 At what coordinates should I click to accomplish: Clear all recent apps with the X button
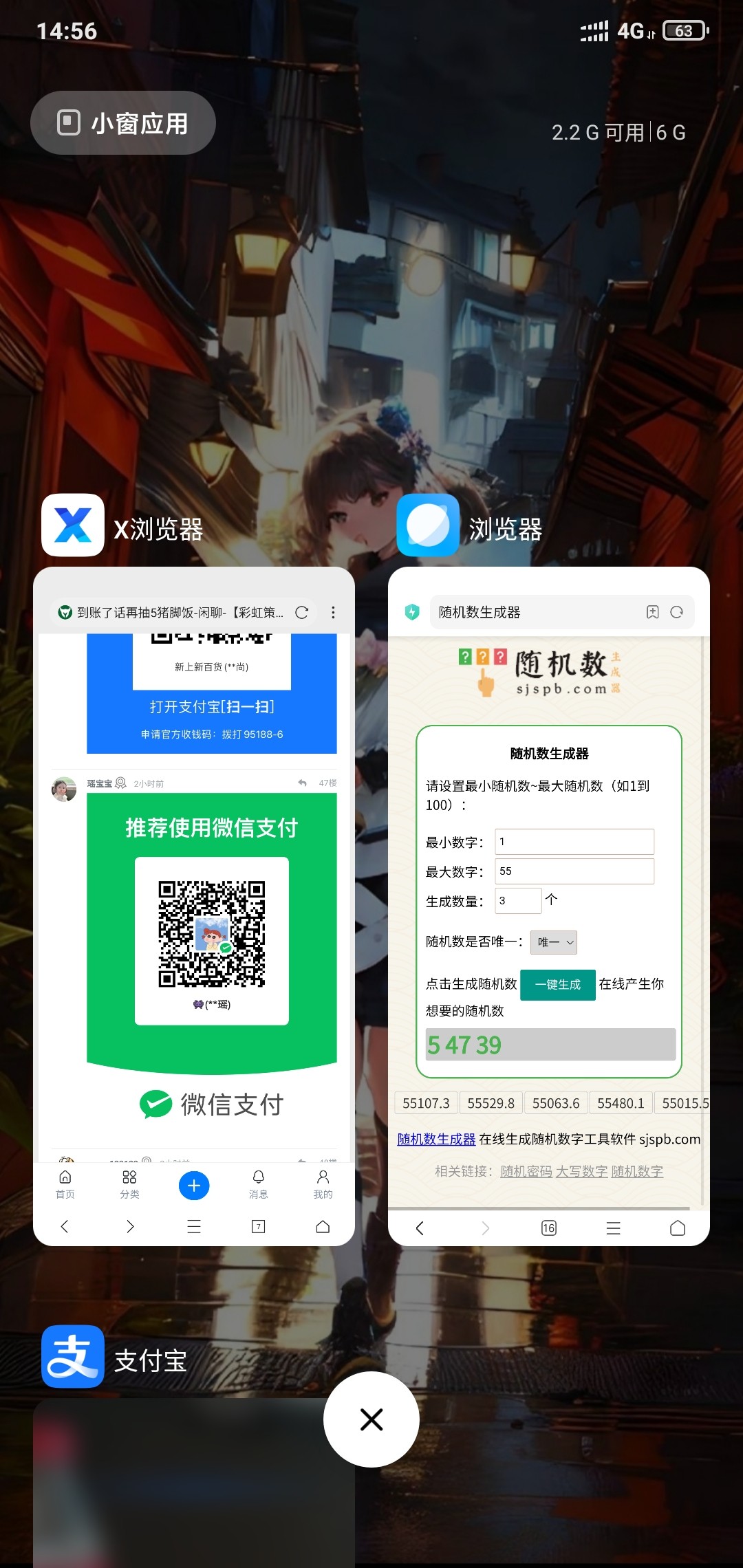(371, 1419)
